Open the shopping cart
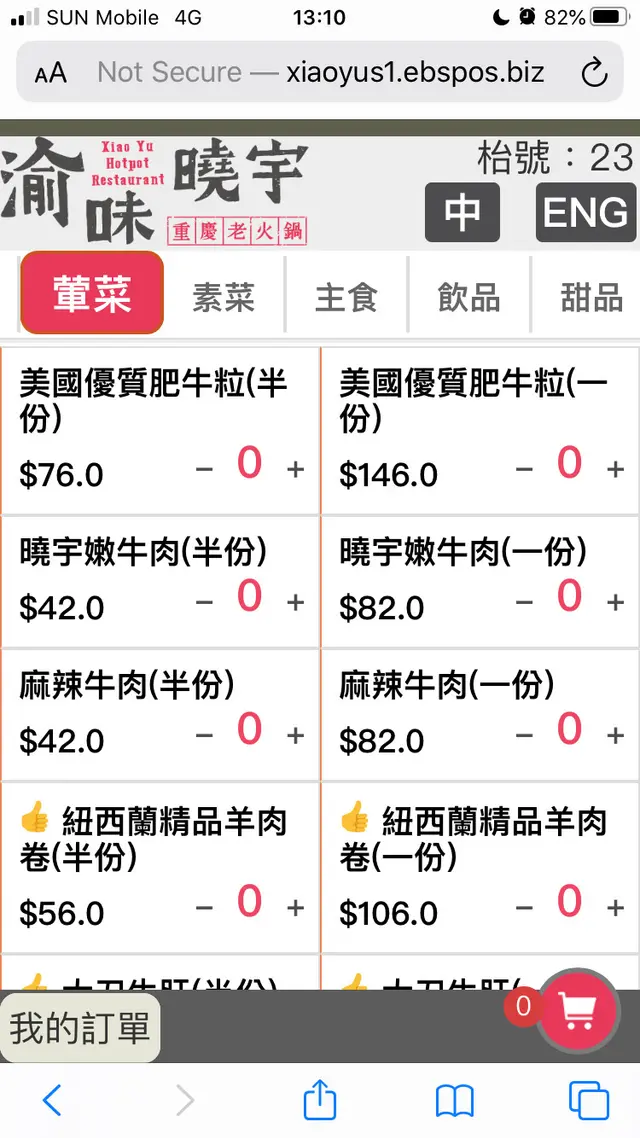640x1138 pixels. [x=578, y=1012]
